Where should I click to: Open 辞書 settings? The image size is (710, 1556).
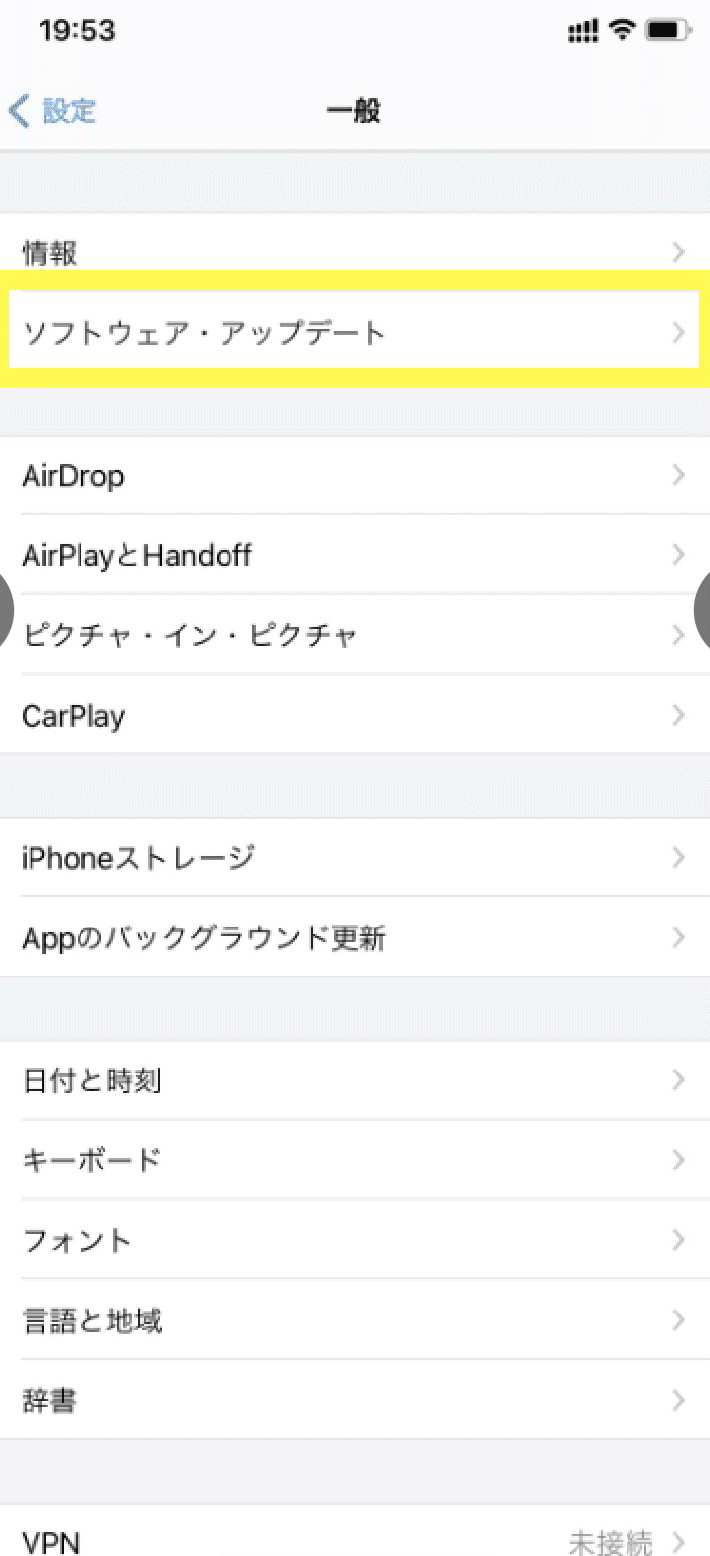[354, 1400]
